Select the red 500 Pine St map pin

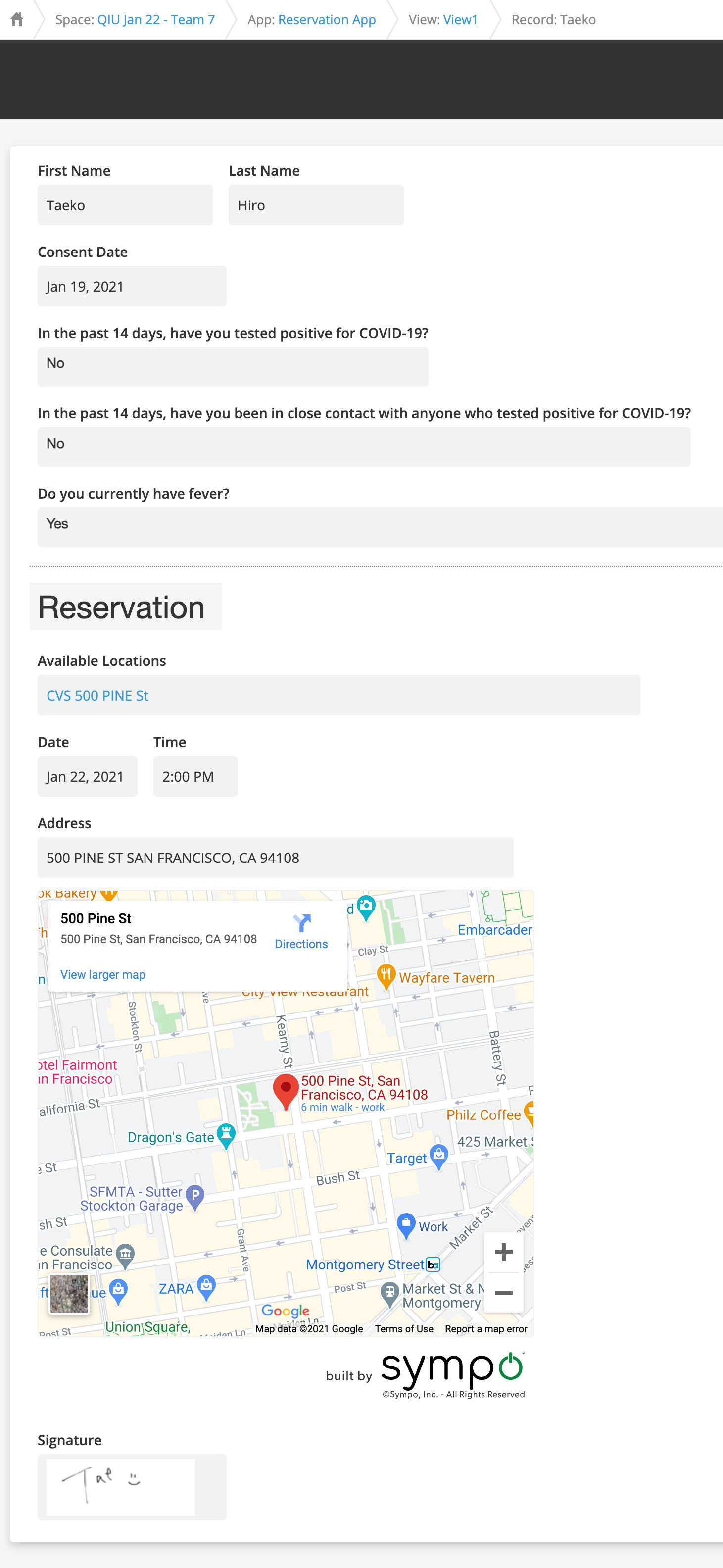286,1090
